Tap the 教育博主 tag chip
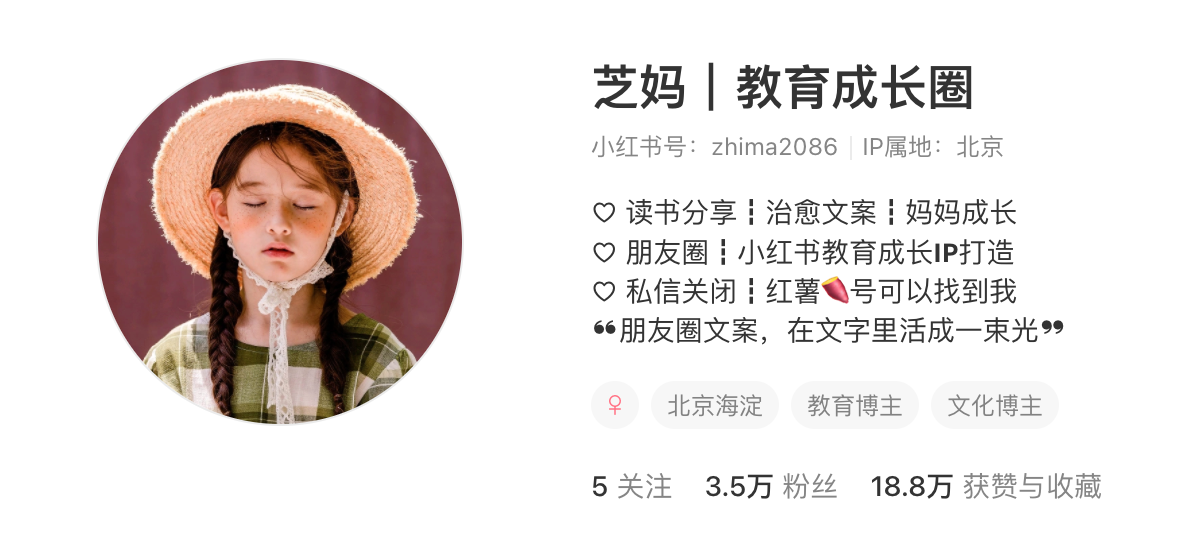Viewport: 1194px width, 550px height. [x=854, y=406]
